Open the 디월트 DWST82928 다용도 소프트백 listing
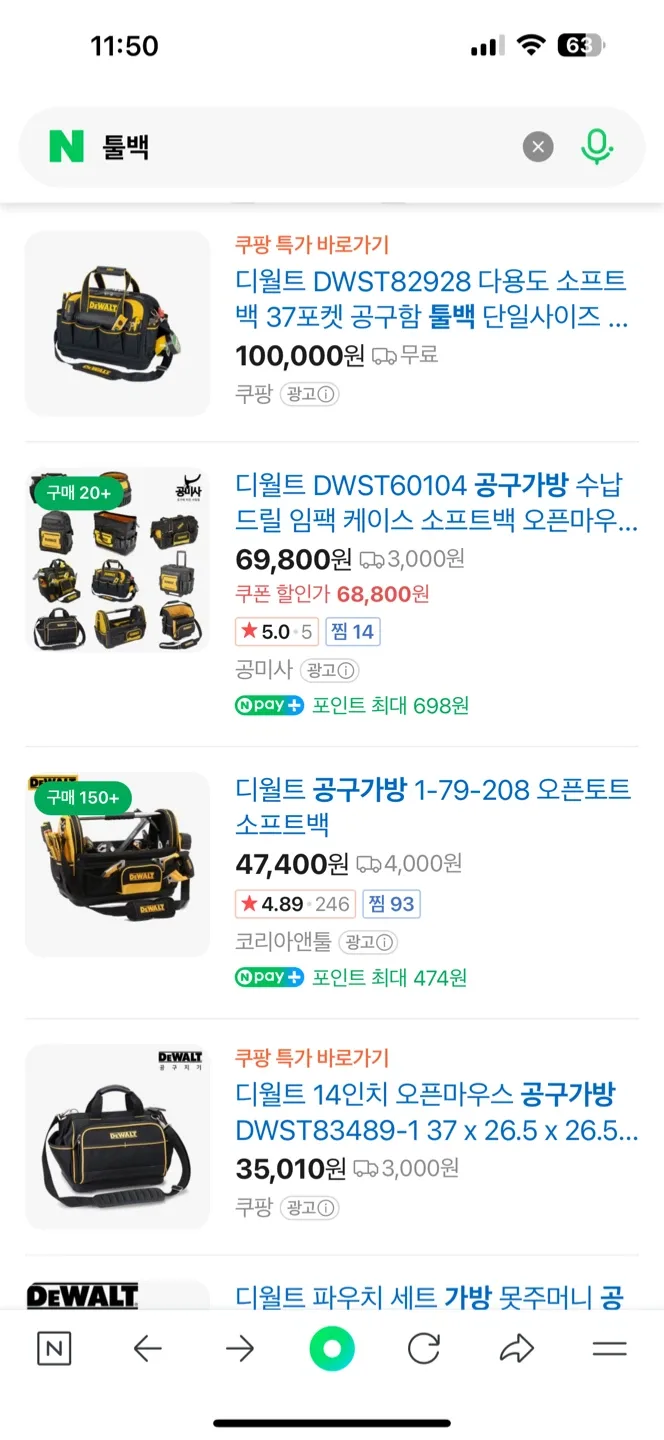664x1440 pixels. pos(432,298)
